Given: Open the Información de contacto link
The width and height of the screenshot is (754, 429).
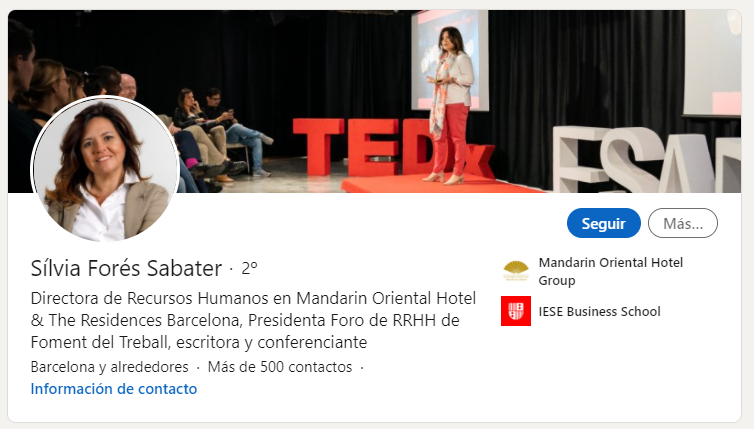Looking at the screenshot, I should click(114, 389).
